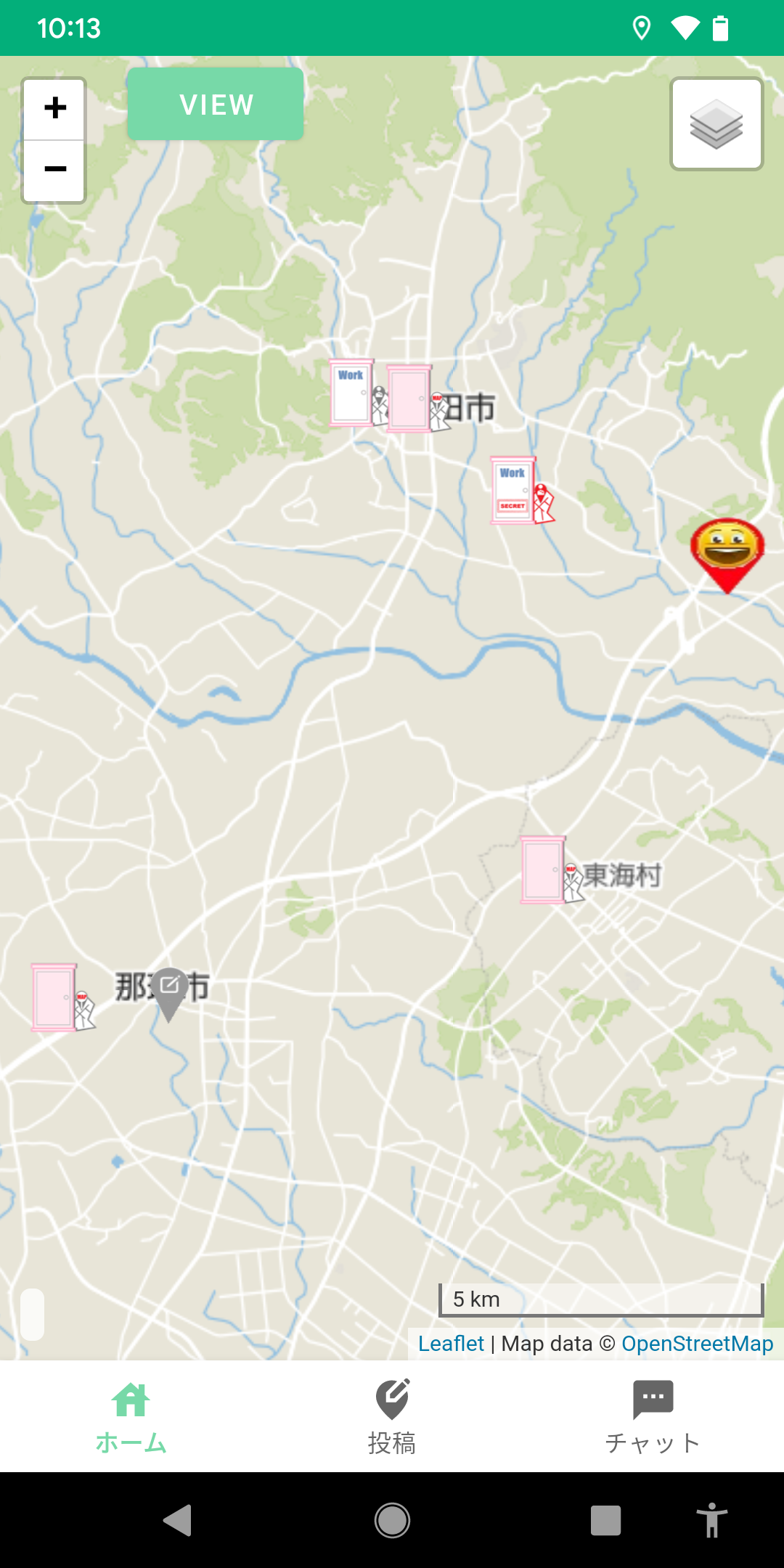Switch to the 投稿 tab
The width and height of the screenshot is (784, 1568).
pyautogui.click(x=392, y=1417)
